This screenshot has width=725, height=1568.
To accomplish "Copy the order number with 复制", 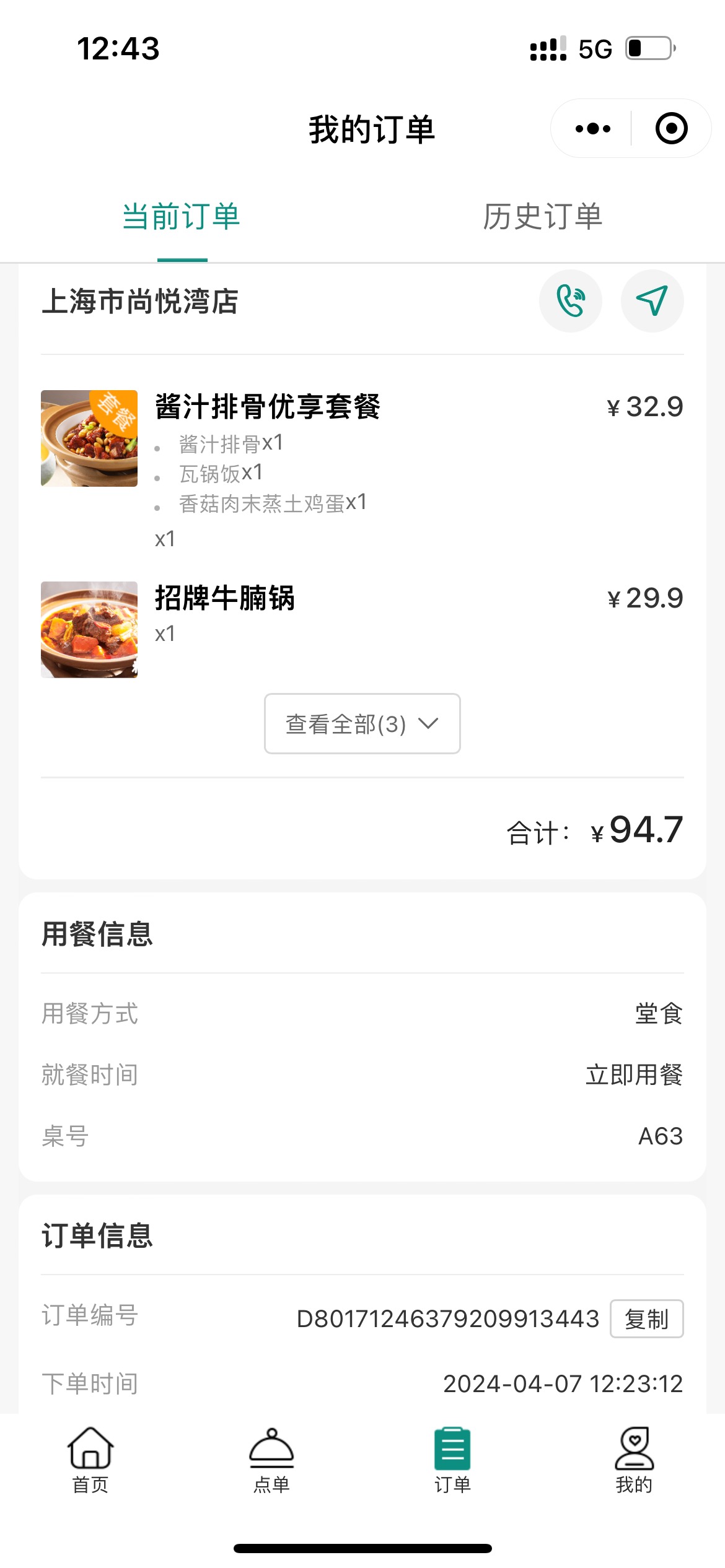I will (x=646, y=1318).
